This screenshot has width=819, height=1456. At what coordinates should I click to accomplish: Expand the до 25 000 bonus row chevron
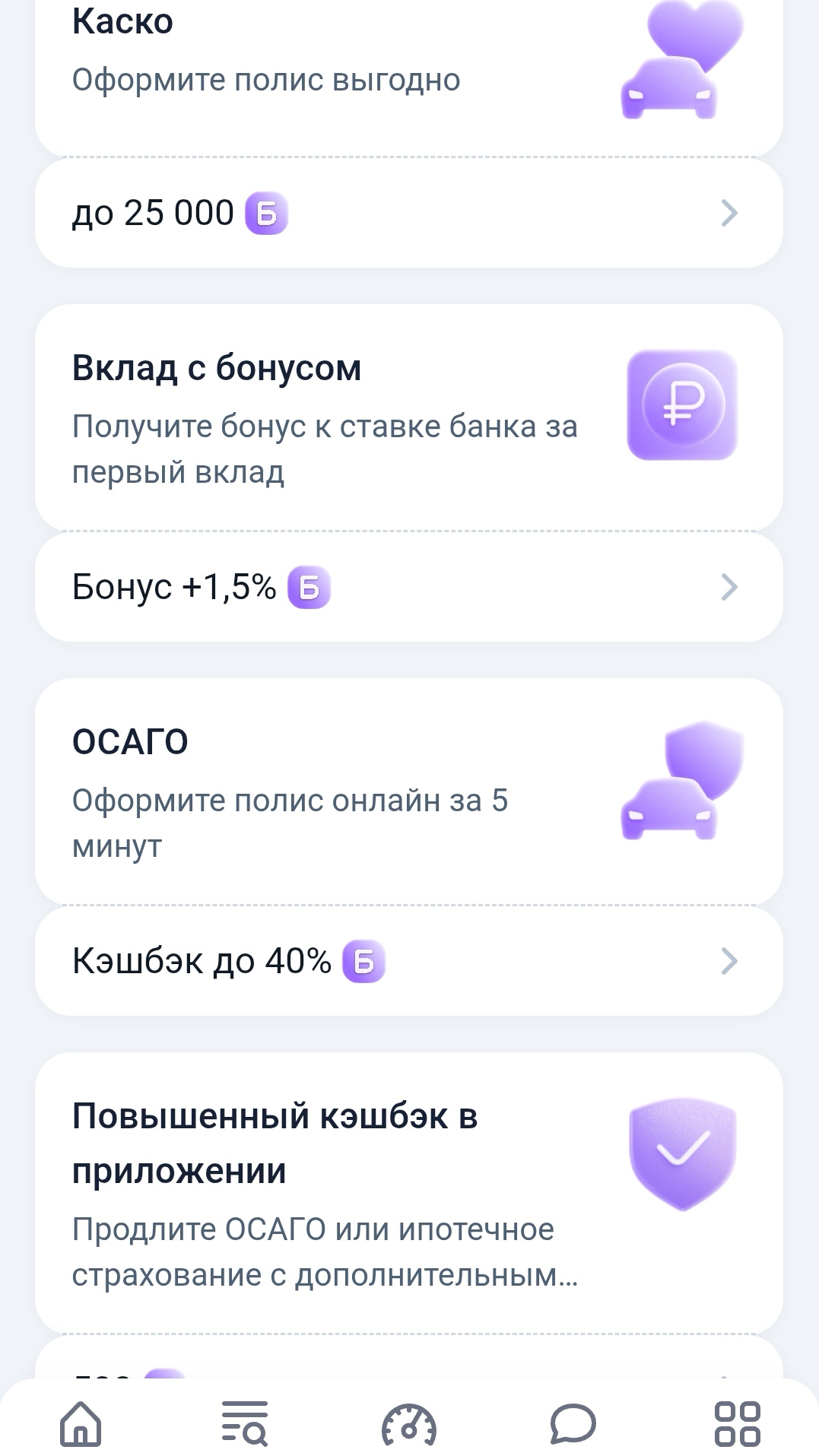(x=729, y=214)
